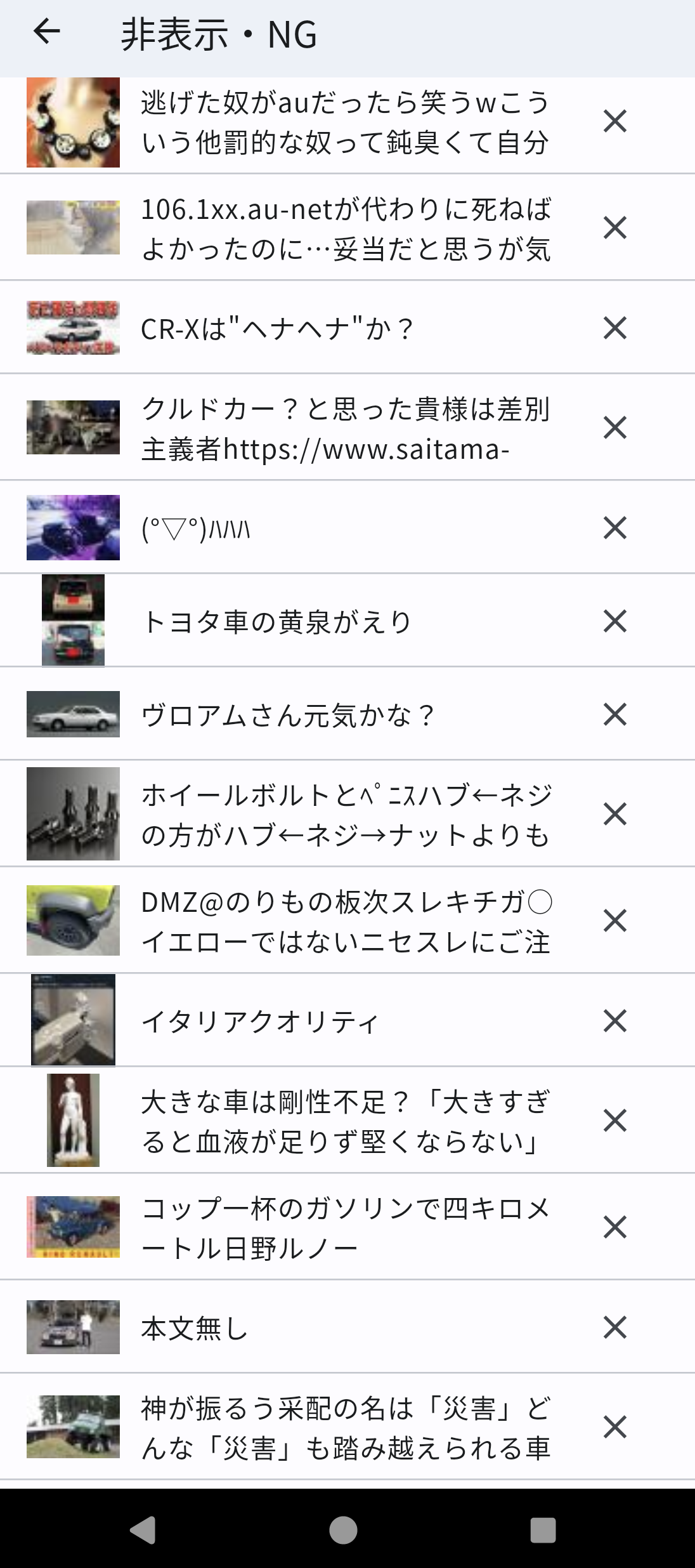Screen dimensions: 695x1568
Task: Delete the トヨタ車の黄泉がえり hidden item
Action: pyautogui.click(x=614, y=621)
